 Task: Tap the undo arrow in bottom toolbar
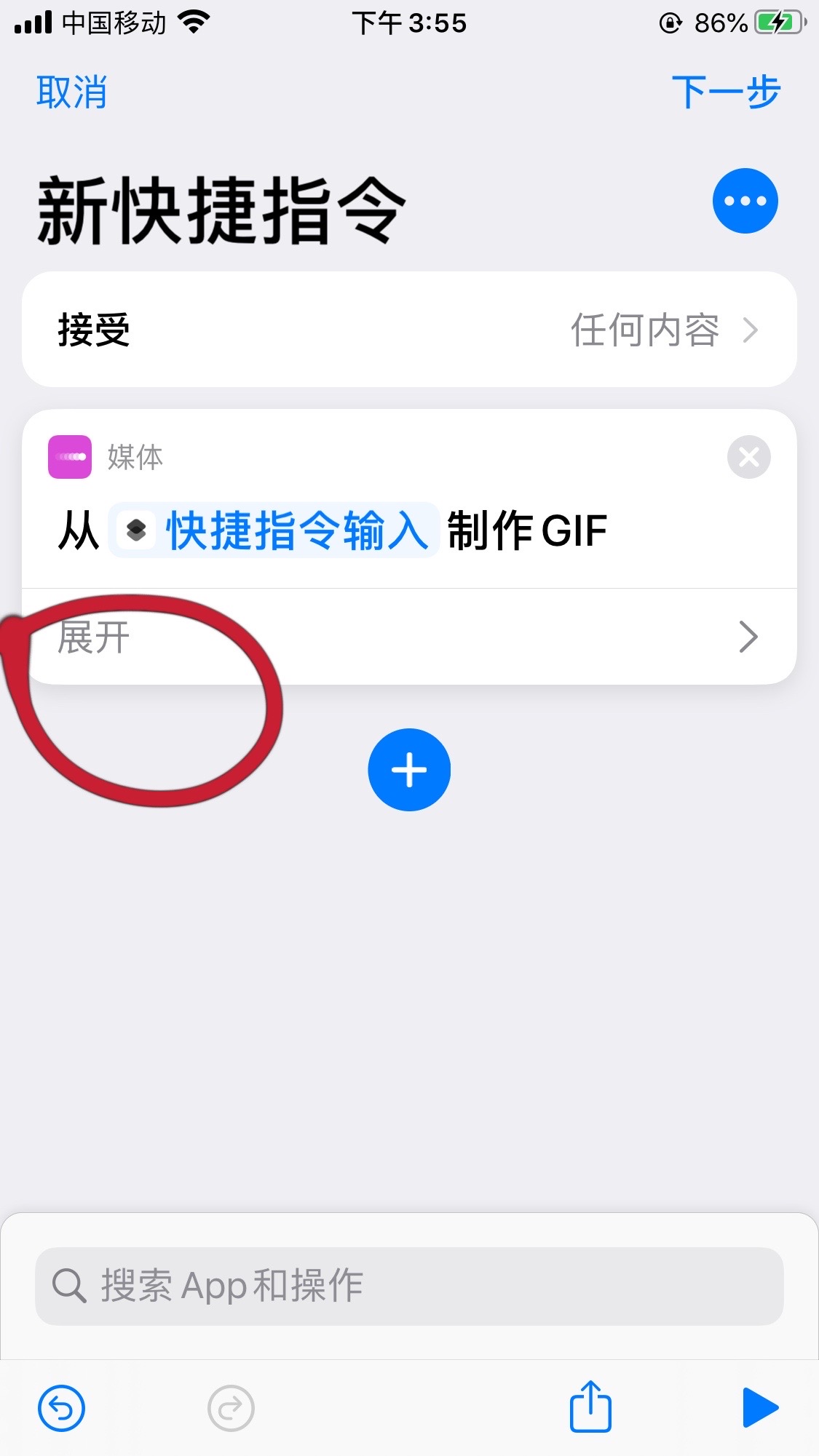[61, 1406]
